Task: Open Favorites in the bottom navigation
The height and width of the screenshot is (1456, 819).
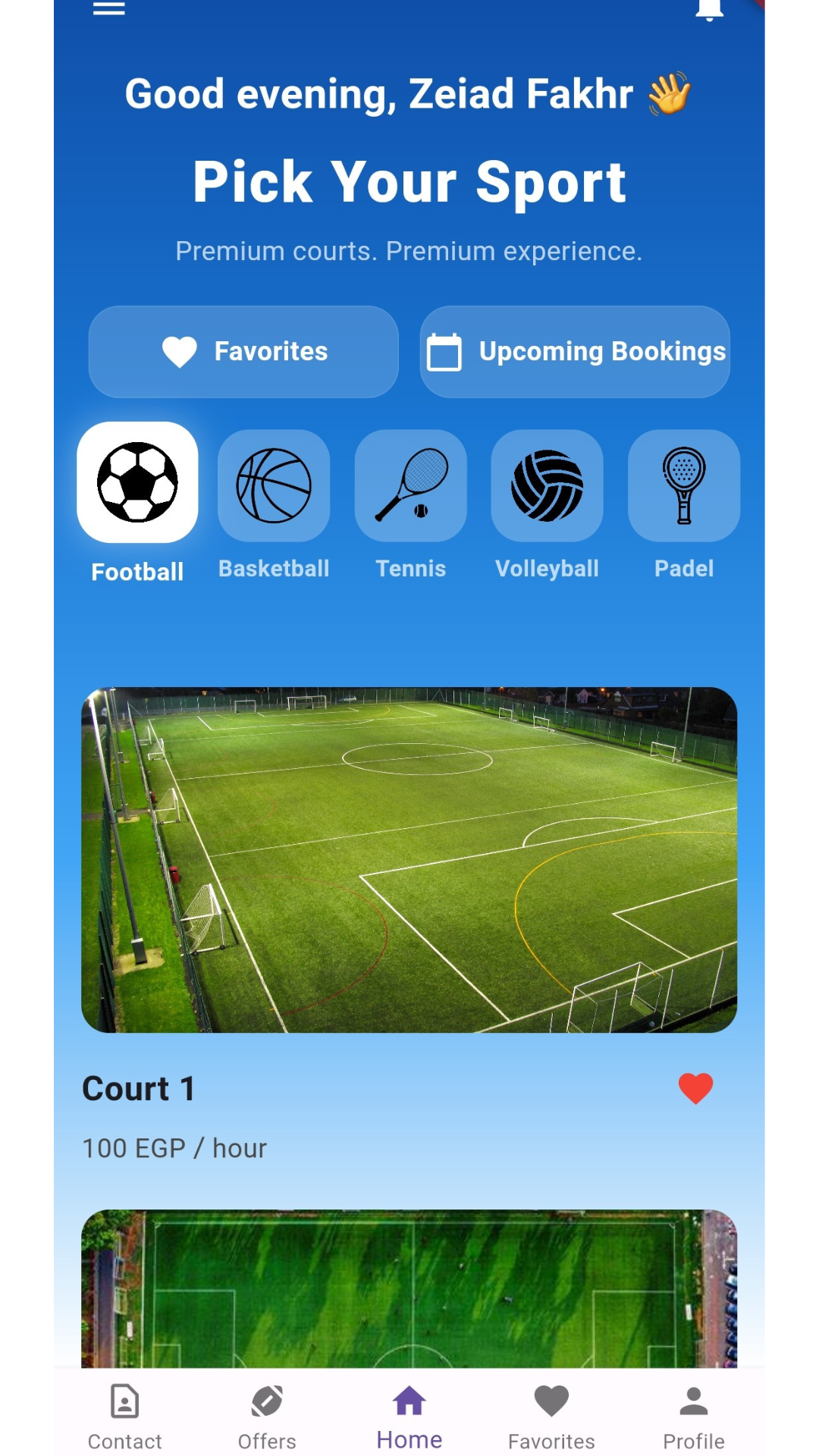Action: point(551,1417)
